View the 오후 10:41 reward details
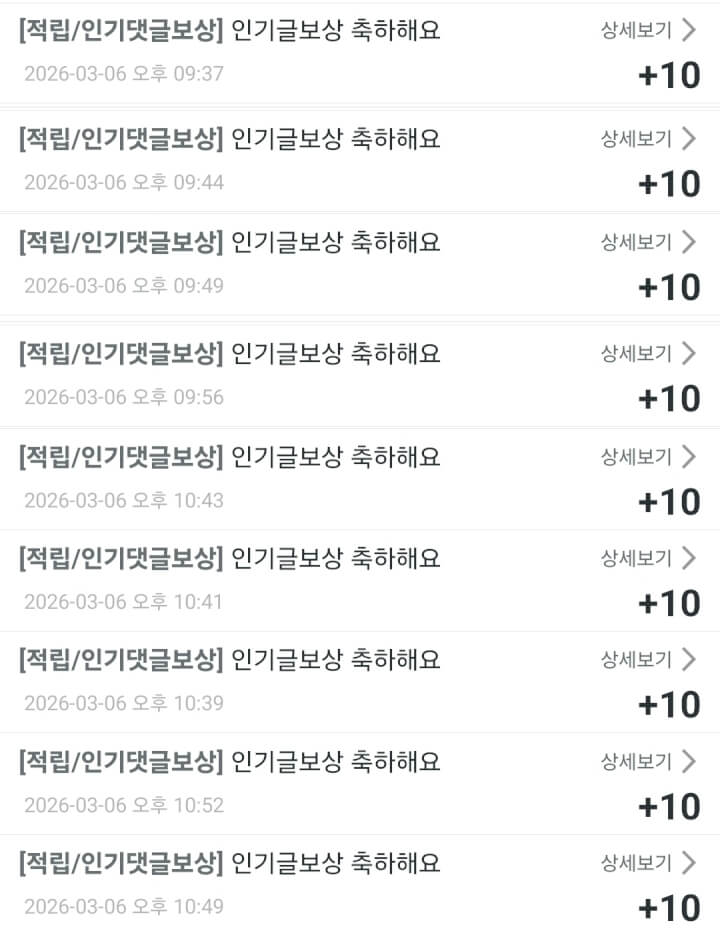 tap(647, 558)
